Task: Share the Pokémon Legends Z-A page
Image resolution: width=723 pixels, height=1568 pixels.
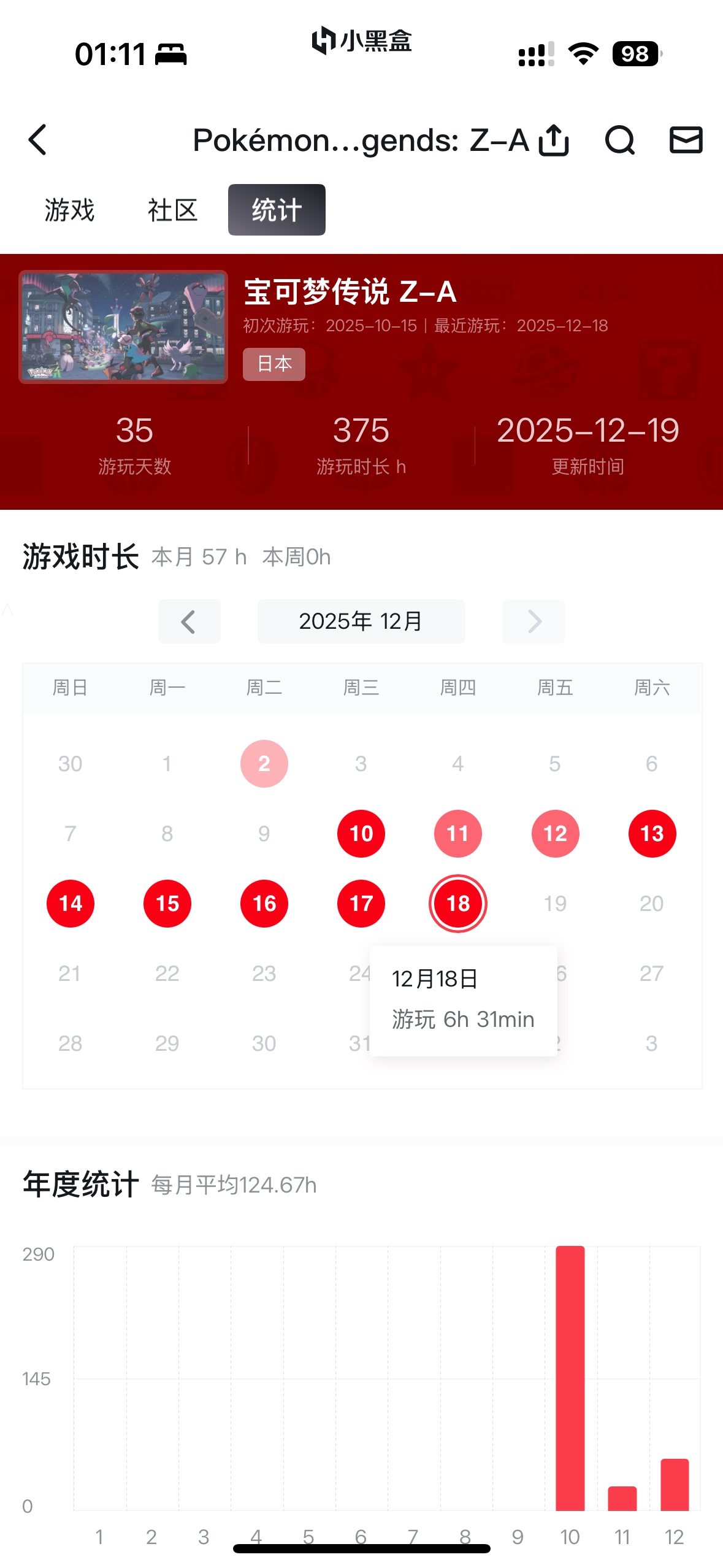Action: pyautogui.click(x=553, y=140)
